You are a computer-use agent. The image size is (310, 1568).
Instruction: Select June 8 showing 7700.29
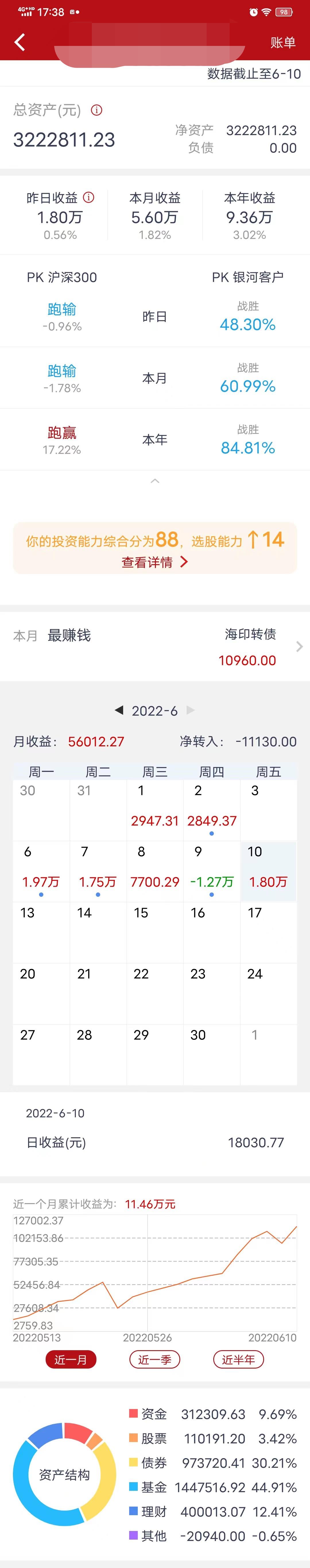pyautogui.click(x=155, y=870)
